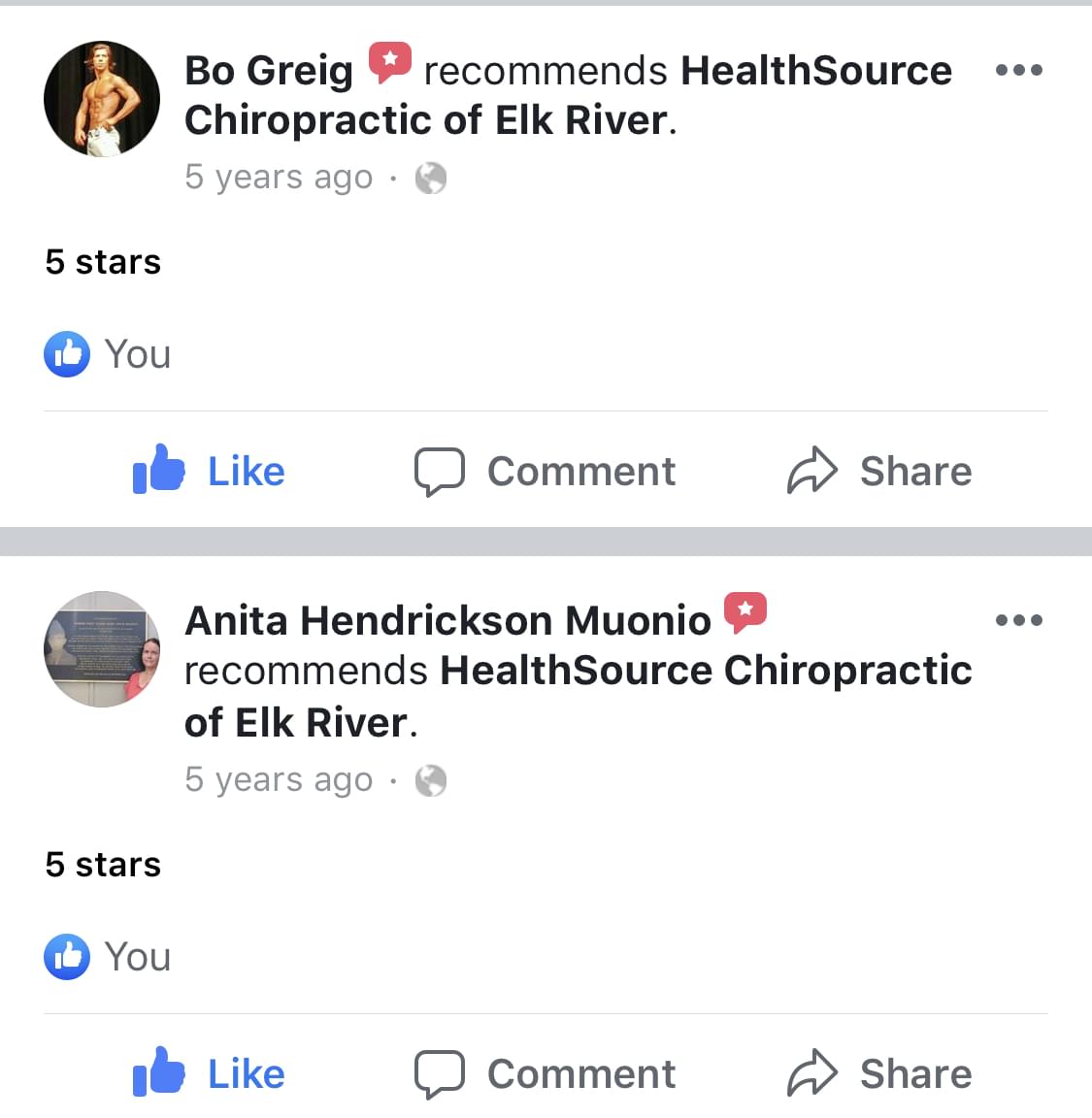The width and height of the screenshot is (1092, 1118).
Task: Share Bo Greig's recommendation
Action: pos(879,472)
